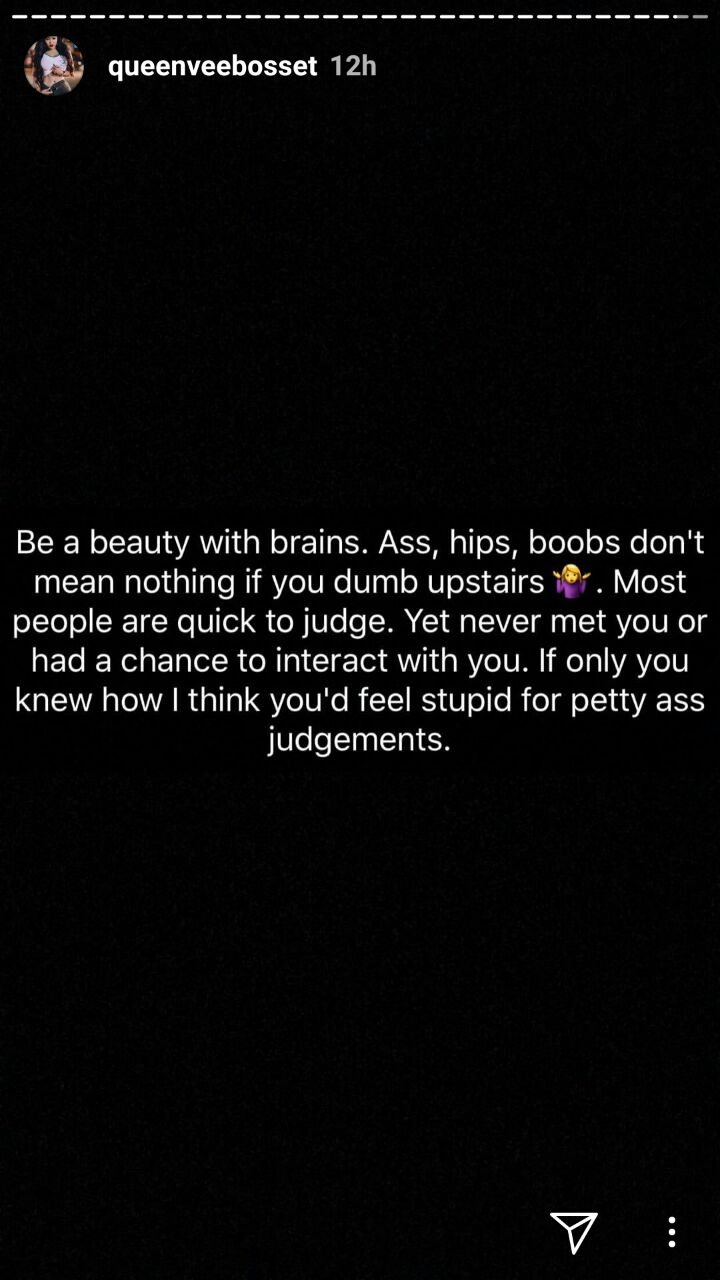
Task: Tap the queenveebosset username
Action: [x=212, y=66]
